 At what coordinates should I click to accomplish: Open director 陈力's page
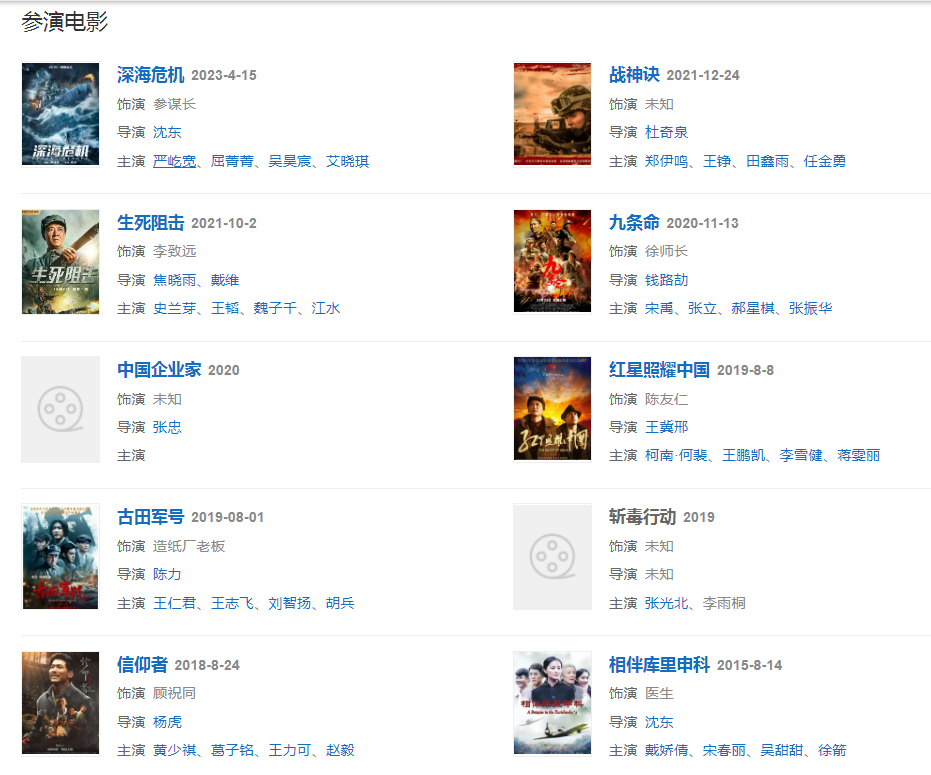tap(167, 574)
